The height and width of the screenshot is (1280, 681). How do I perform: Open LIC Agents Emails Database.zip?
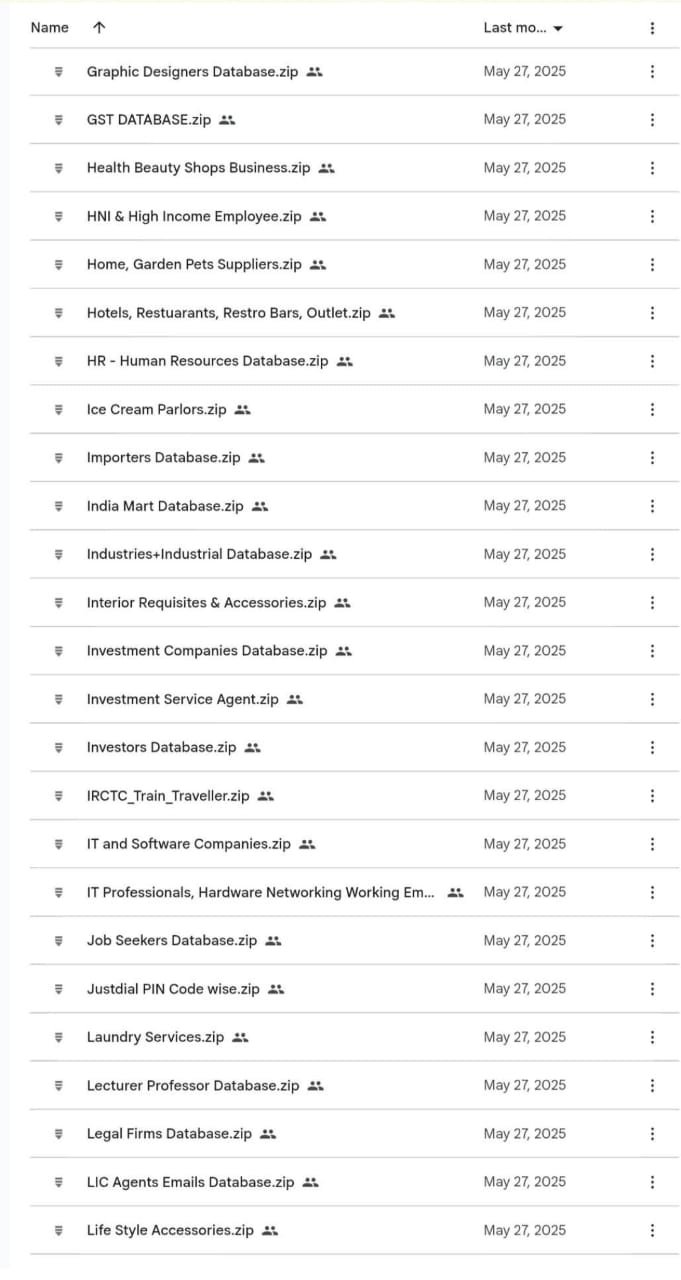pos(190,1182)
